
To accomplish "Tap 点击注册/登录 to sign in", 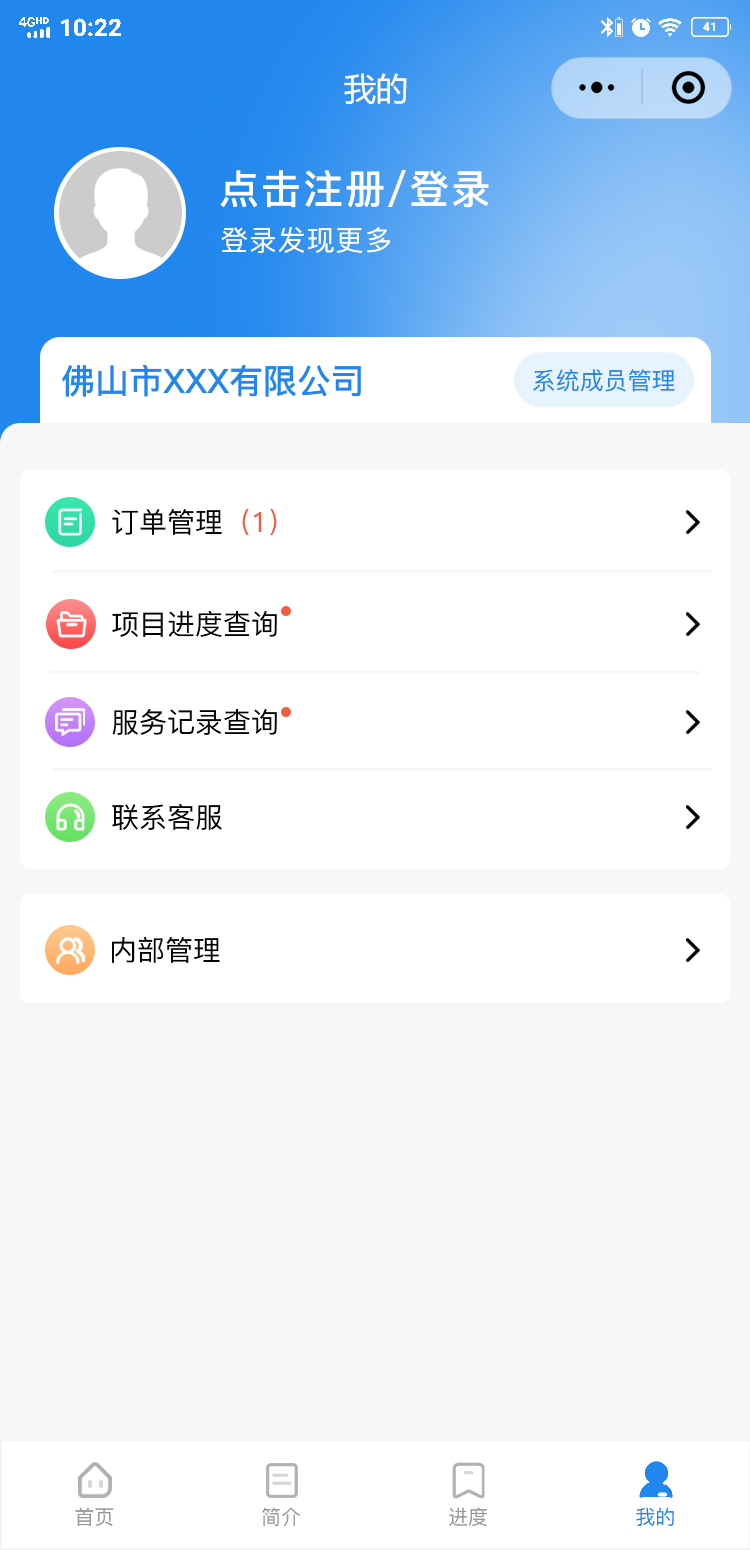I will 355,190.
